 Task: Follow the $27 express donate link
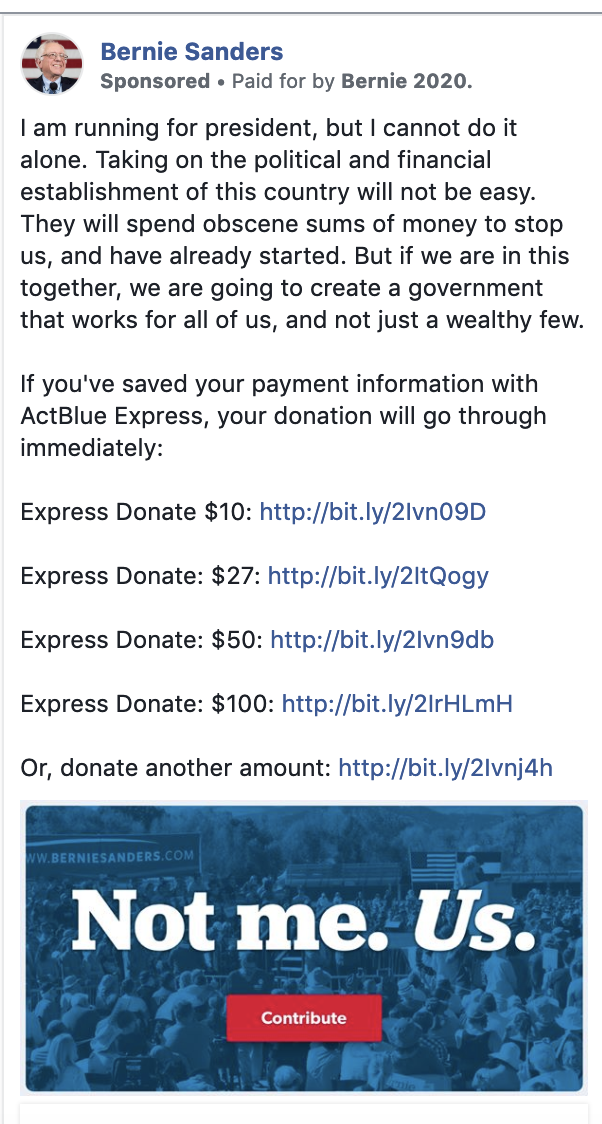378,576
